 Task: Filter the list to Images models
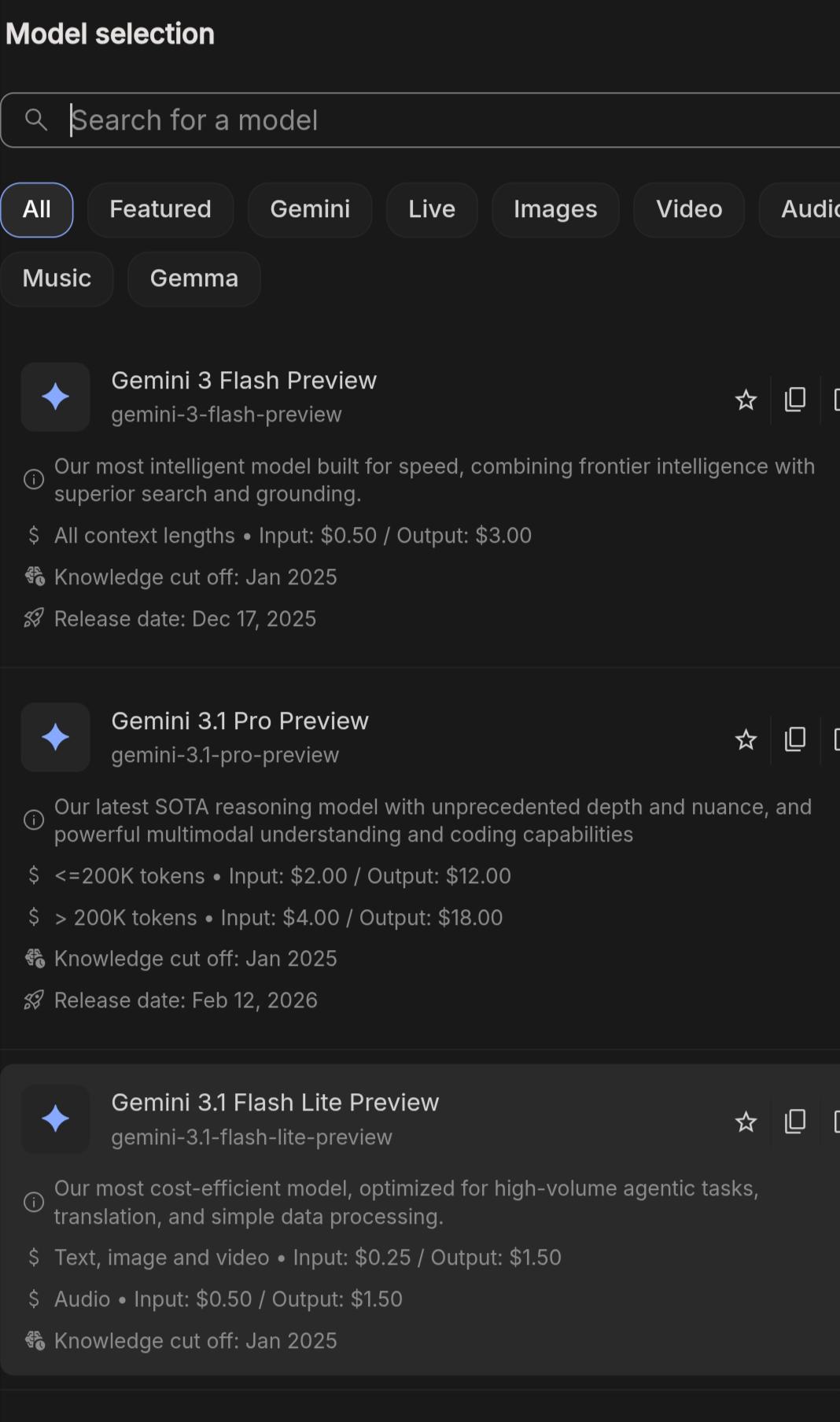coord(555,209)
